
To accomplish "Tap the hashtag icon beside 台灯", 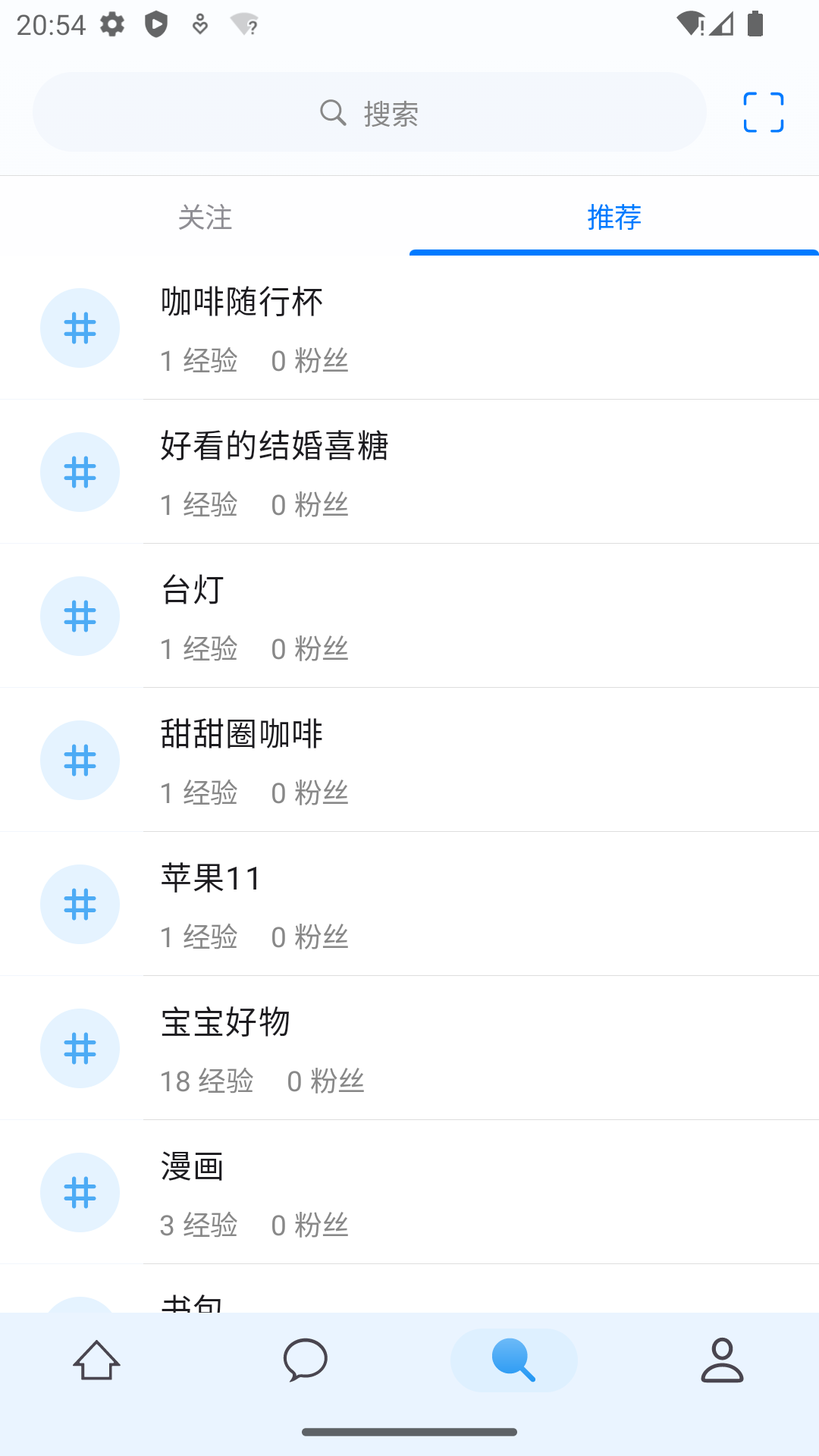I will [x=80, y=616].
